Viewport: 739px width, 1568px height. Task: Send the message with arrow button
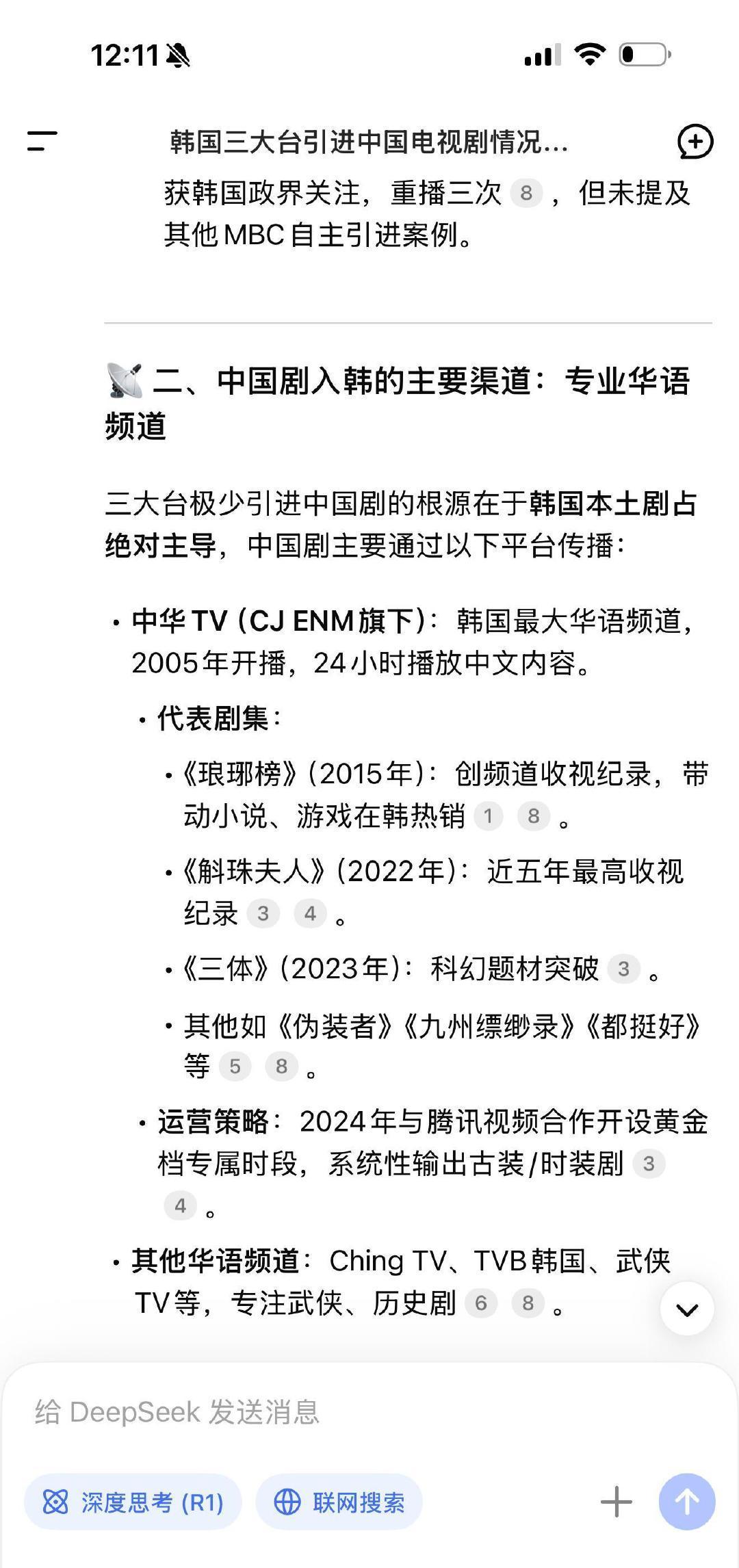coord(687,1502)
